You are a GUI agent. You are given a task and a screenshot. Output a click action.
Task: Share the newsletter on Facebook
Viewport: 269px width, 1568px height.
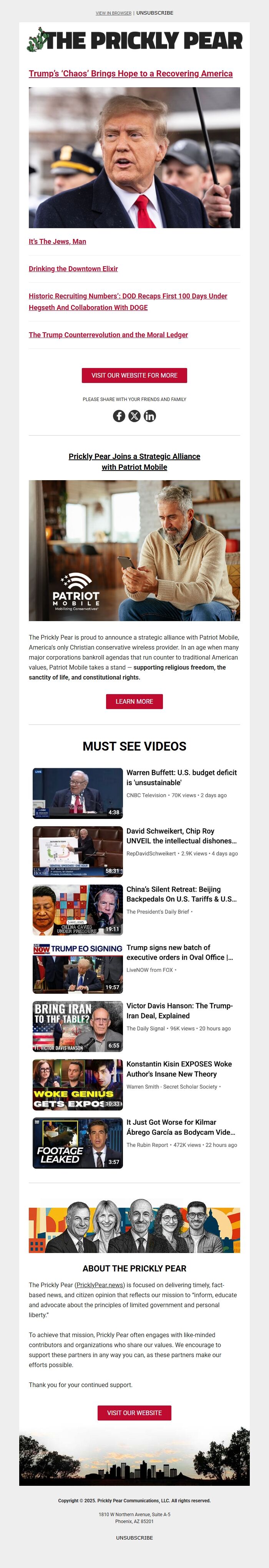click(119, 416)
